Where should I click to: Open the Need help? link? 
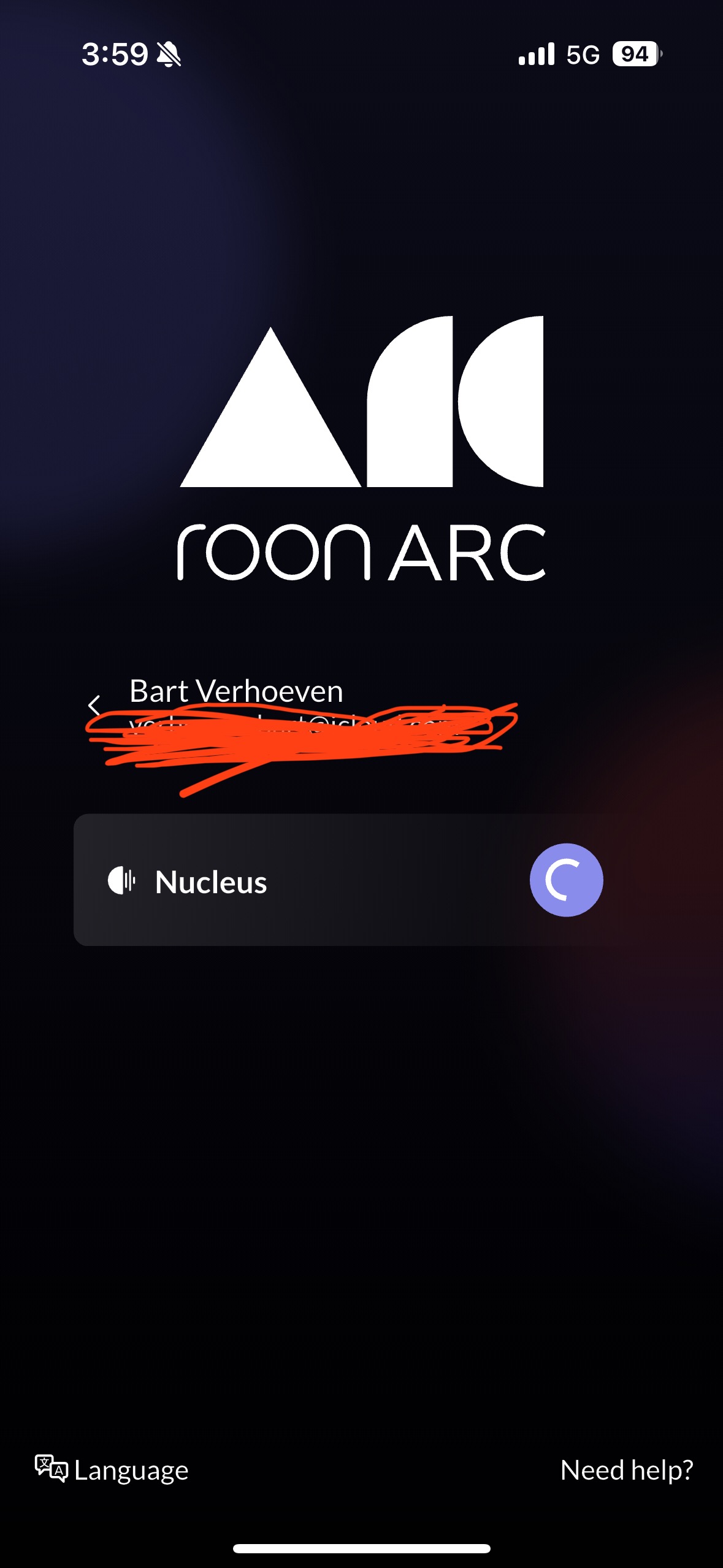[627, 1470]
